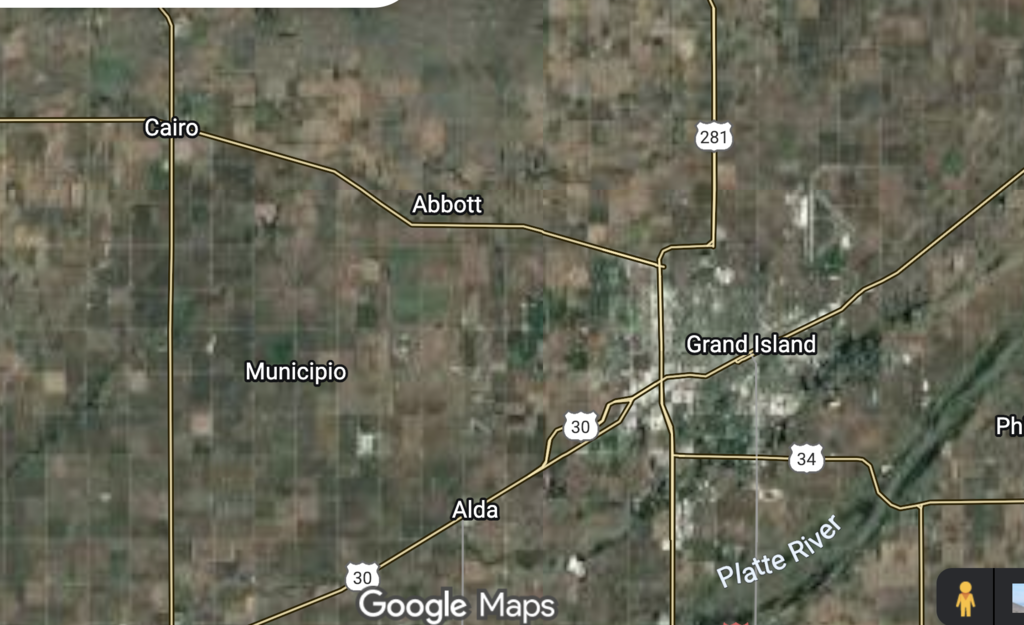
Task: Tap the Abbott place label
Action: [x=447, y=205]
